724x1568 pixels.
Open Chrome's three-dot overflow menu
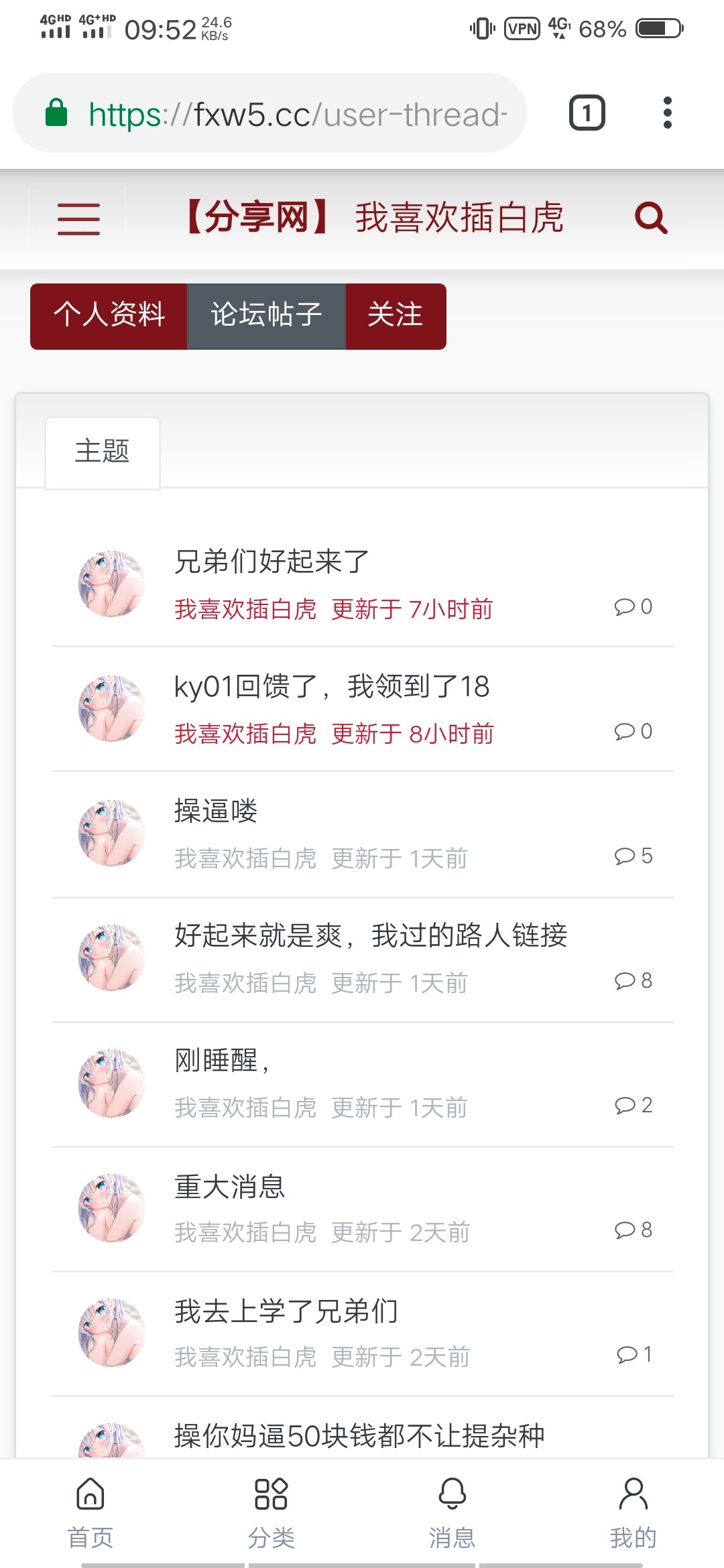[x=666, y=113]
